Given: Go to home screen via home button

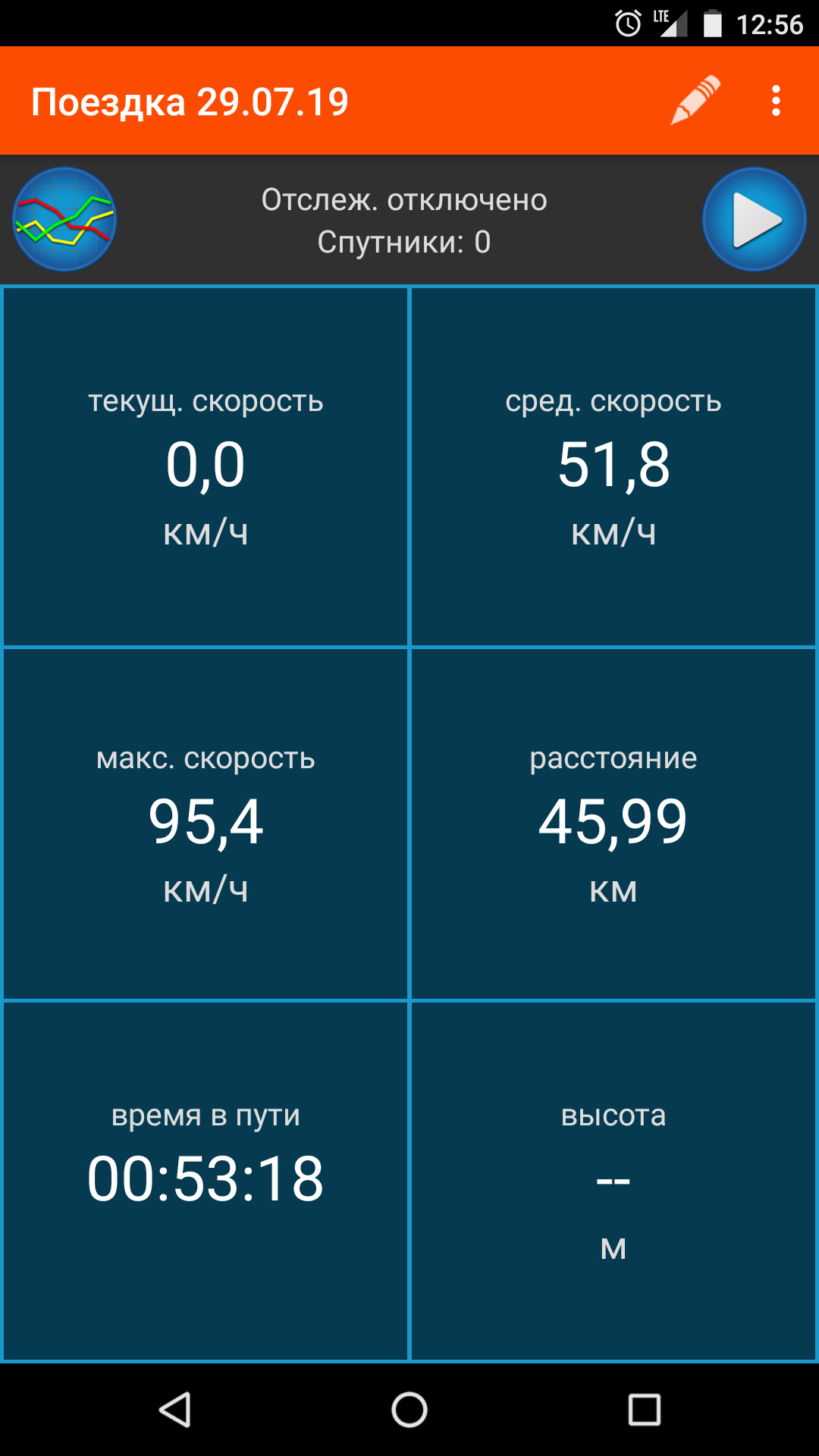Looking at the screenshot, I should (x=409, y=1410).
